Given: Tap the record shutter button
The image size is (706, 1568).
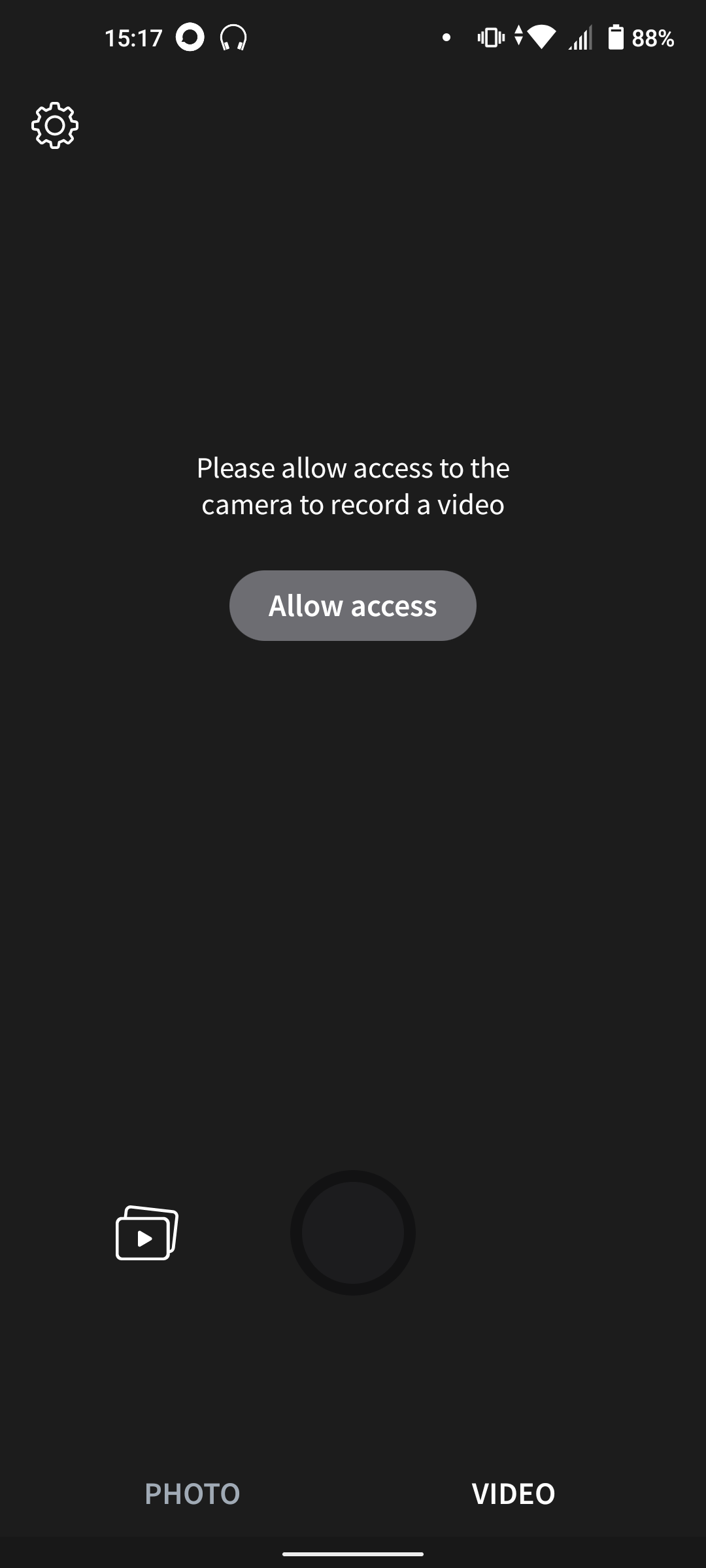Looking at the screenshot, I should [x=353, y=1233].
